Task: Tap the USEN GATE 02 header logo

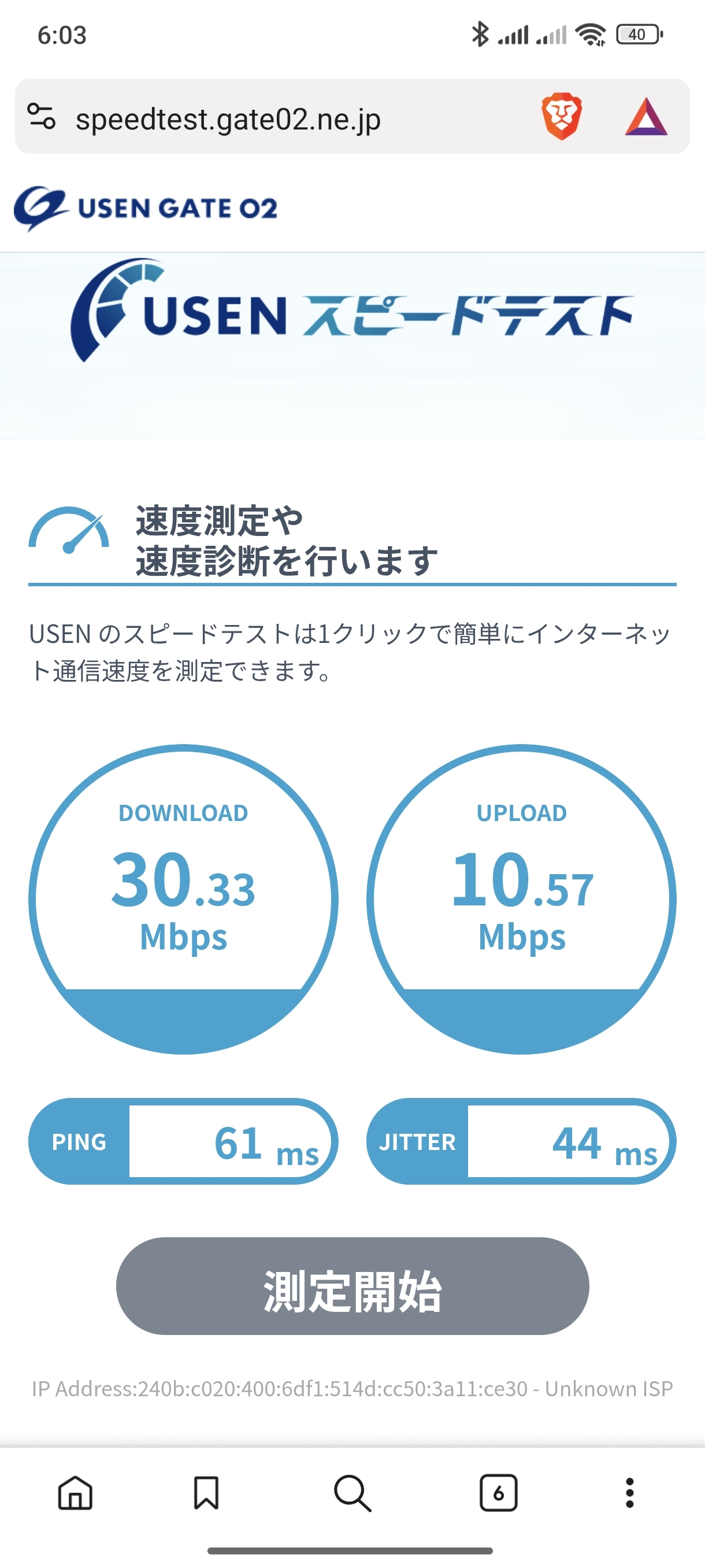Action: click(x=146, y=208)
